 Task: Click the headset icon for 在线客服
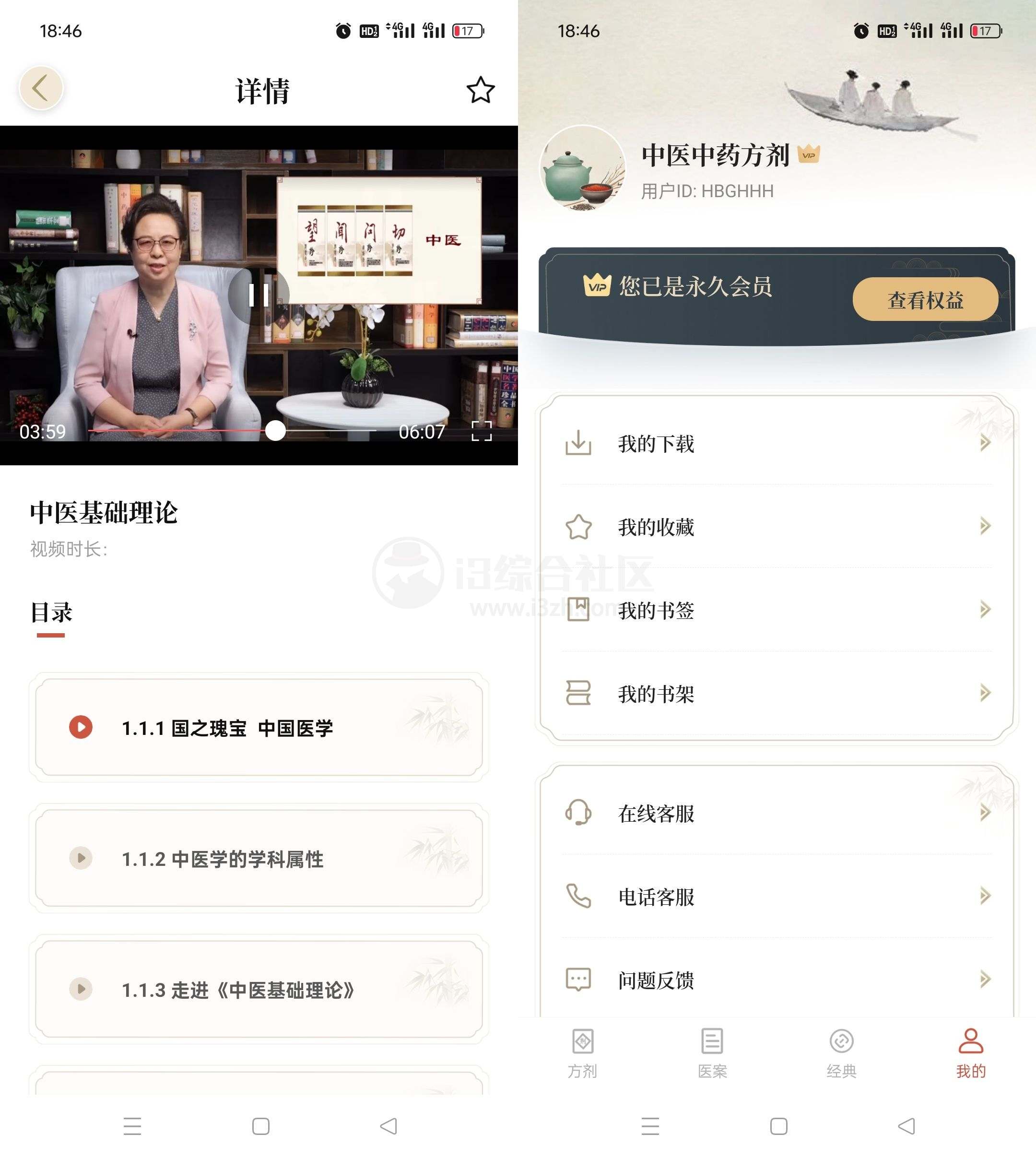578,814
